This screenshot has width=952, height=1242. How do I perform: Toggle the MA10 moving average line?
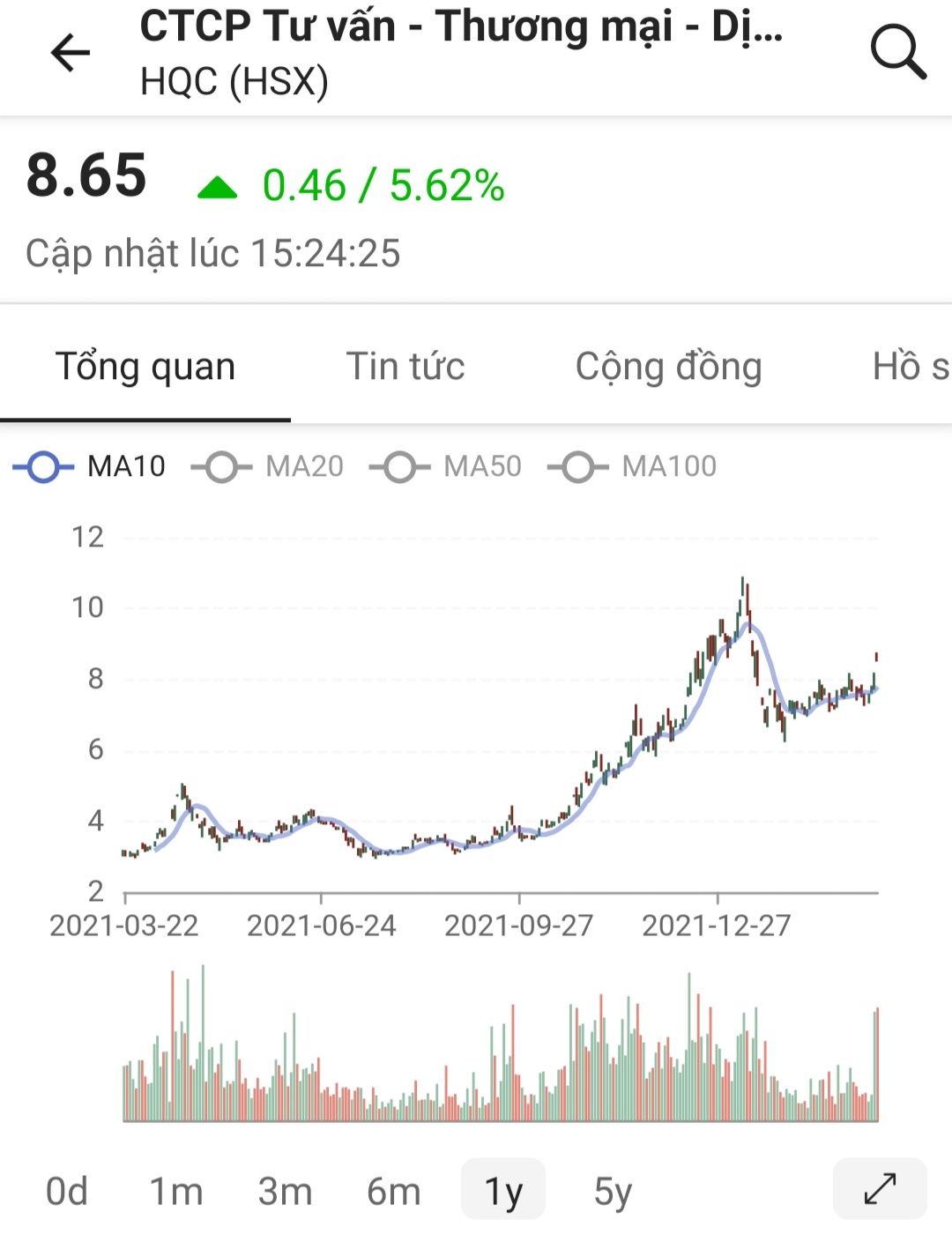click(90, 466)
